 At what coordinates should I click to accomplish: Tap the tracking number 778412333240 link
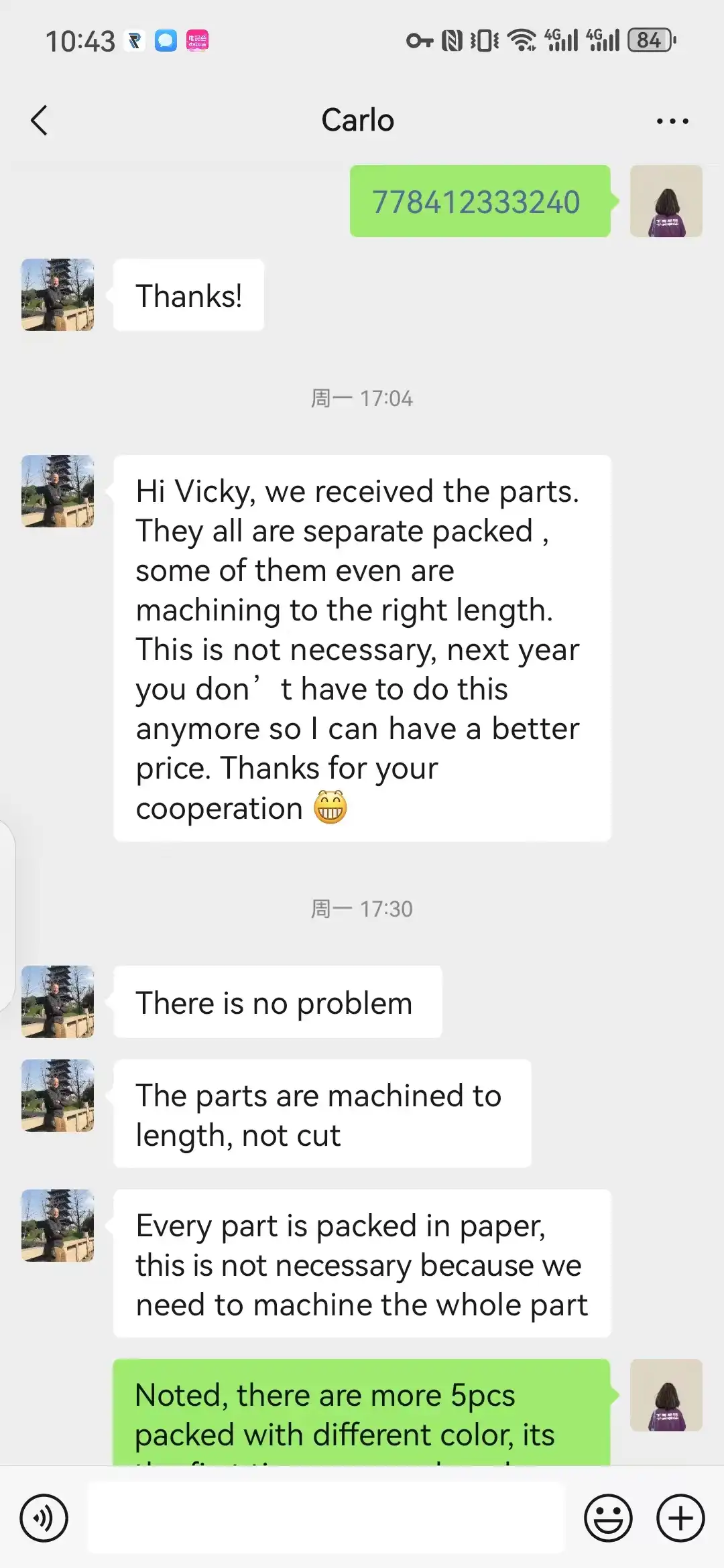tap(476, 202)
